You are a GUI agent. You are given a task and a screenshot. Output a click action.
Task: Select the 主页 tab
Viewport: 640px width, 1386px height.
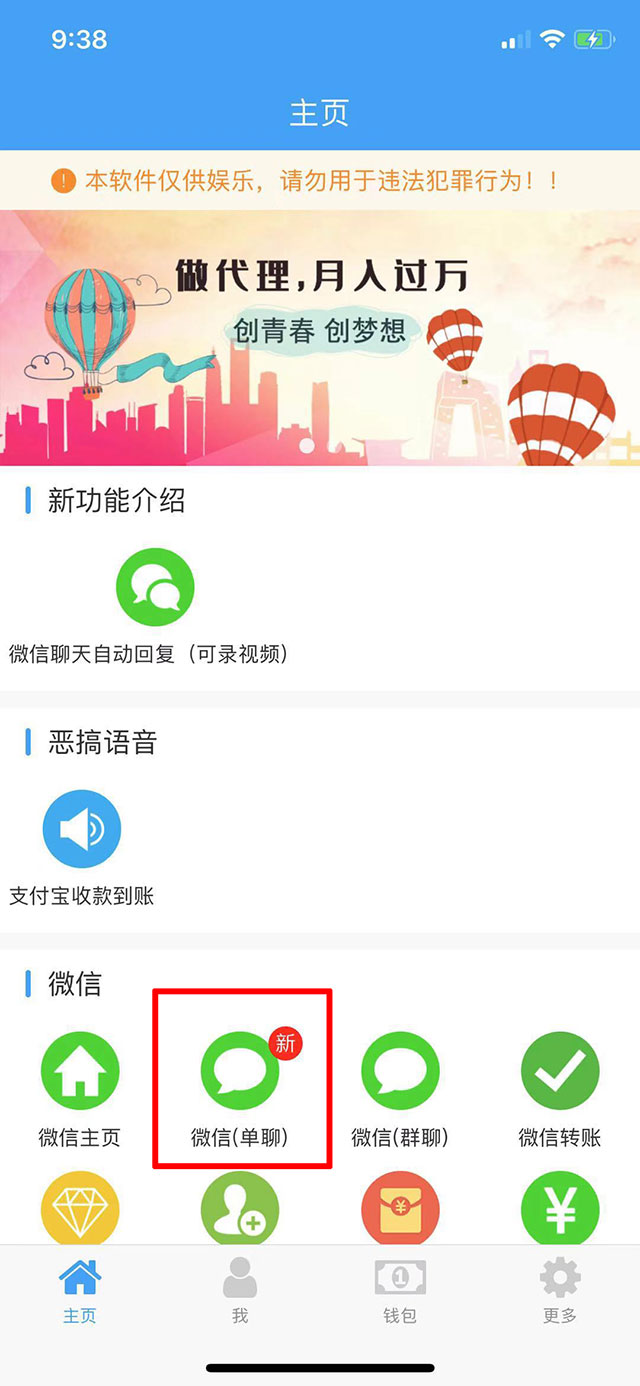pos(80,1290)
